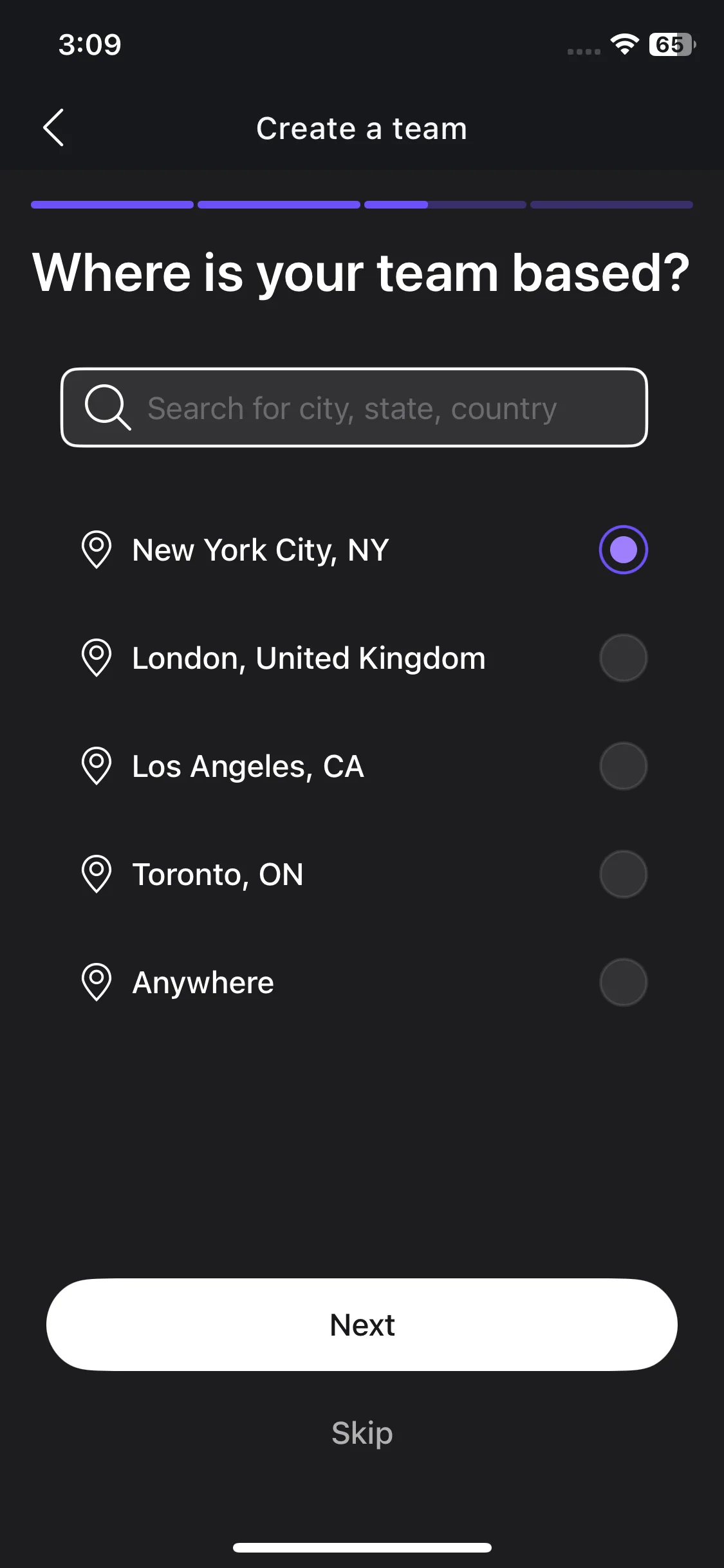The width and height of the screenshot is (724, 1568).
Task: Continue with the Next button
Action: 362,1325
